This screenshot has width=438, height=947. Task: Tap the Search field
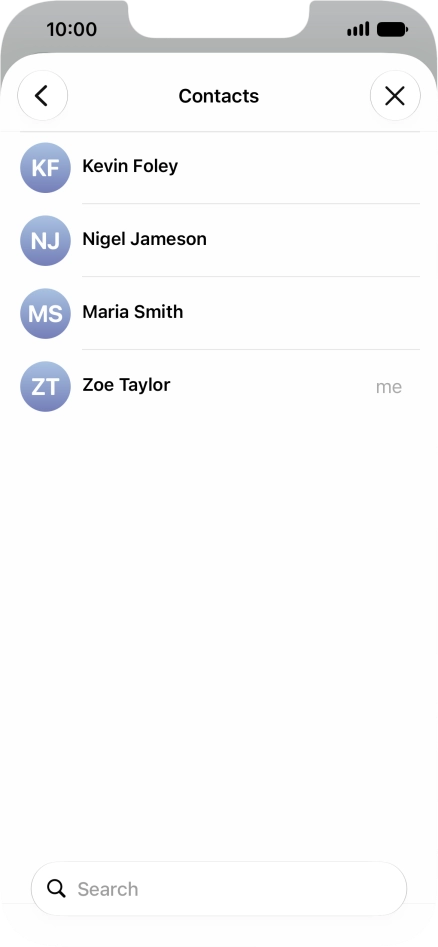(219, 888)
